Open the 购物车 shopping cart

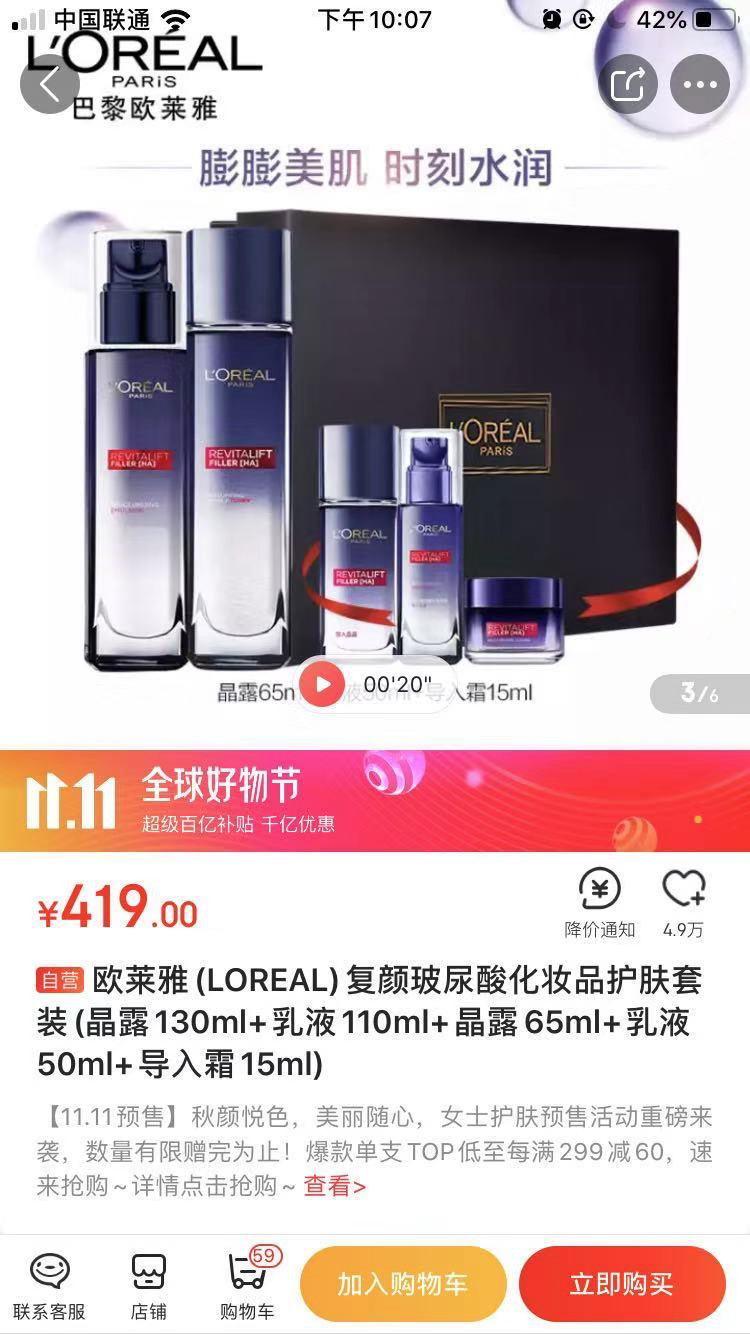tap(247, 1285)
